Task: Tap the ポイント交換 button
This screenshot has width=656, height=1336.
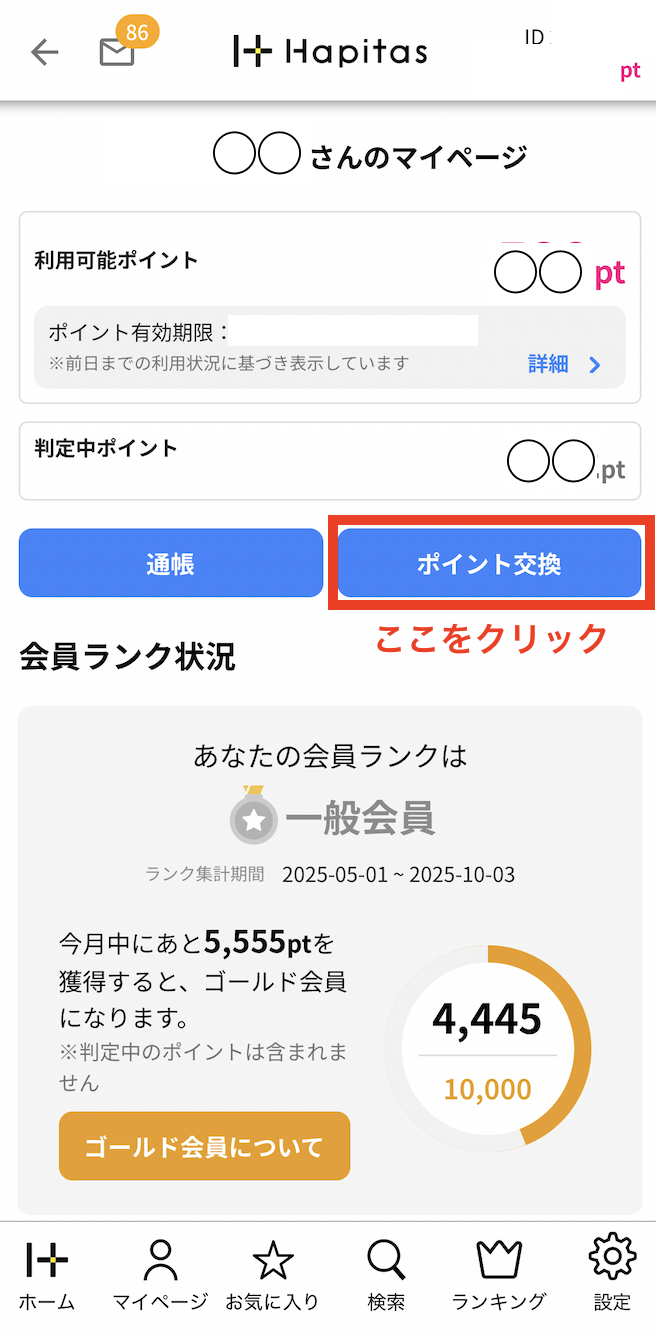Action: tap(489, 564)
